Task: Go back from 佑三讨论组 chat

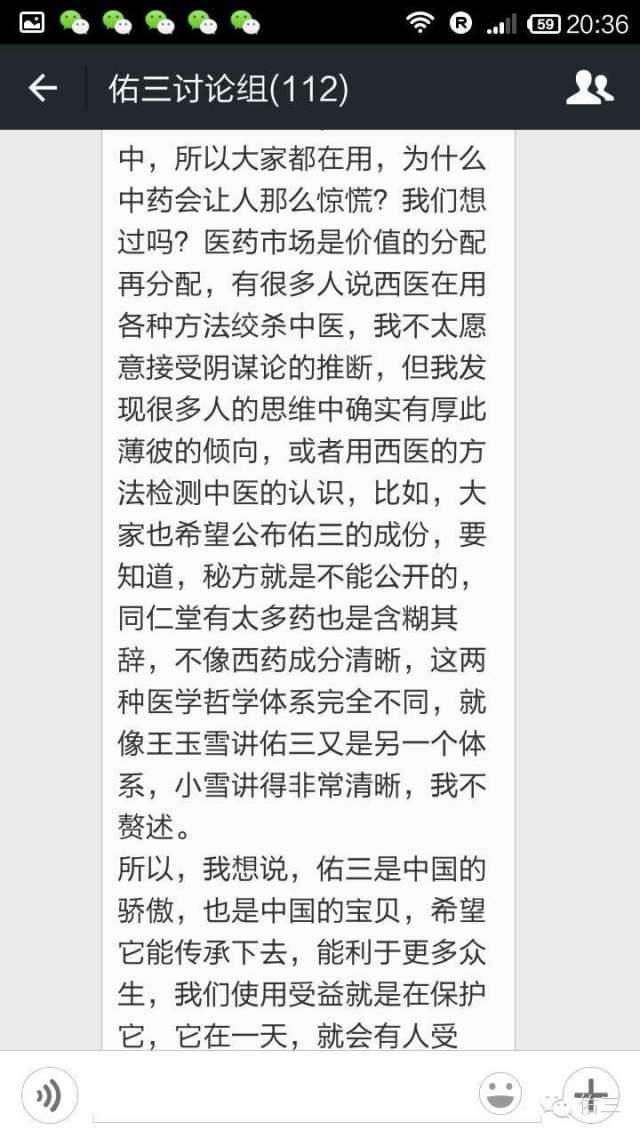Action: pyautogui.click(x=43, y=89)
